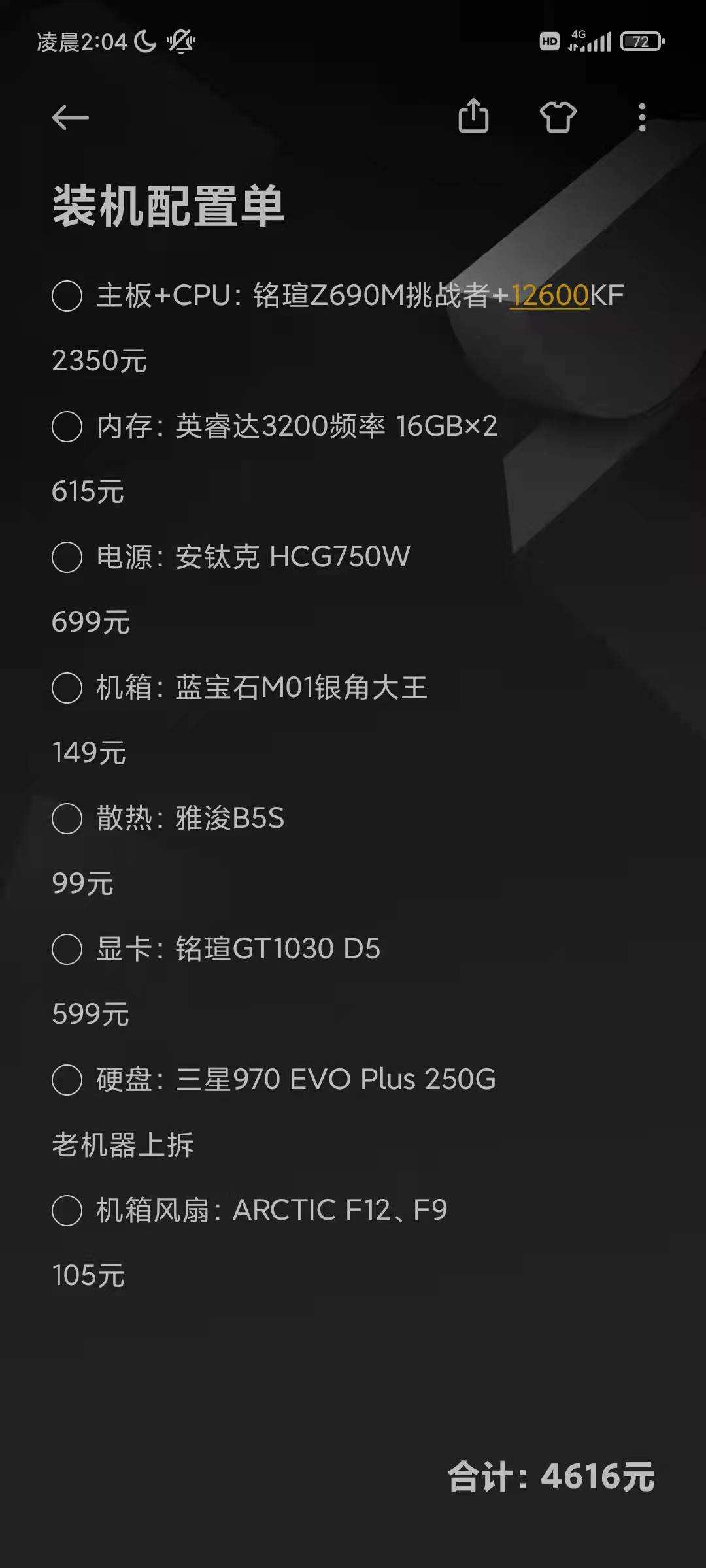Check the 电源 power supply item circle
706x1568 pixels.
coord(66,557)
